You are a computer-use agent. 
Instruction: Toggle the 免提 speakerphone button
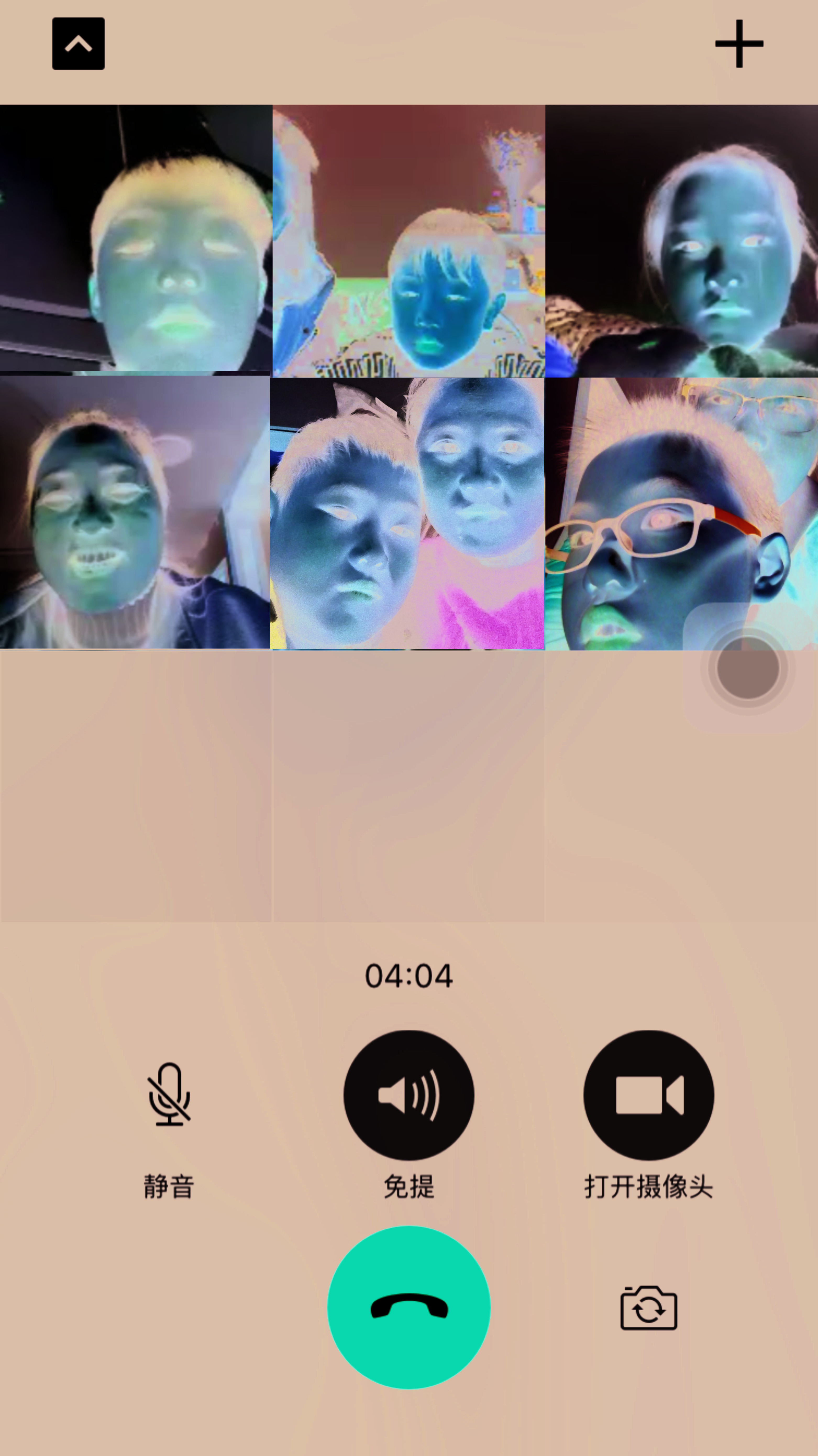pyautogui.click(x=408, y=1095)
